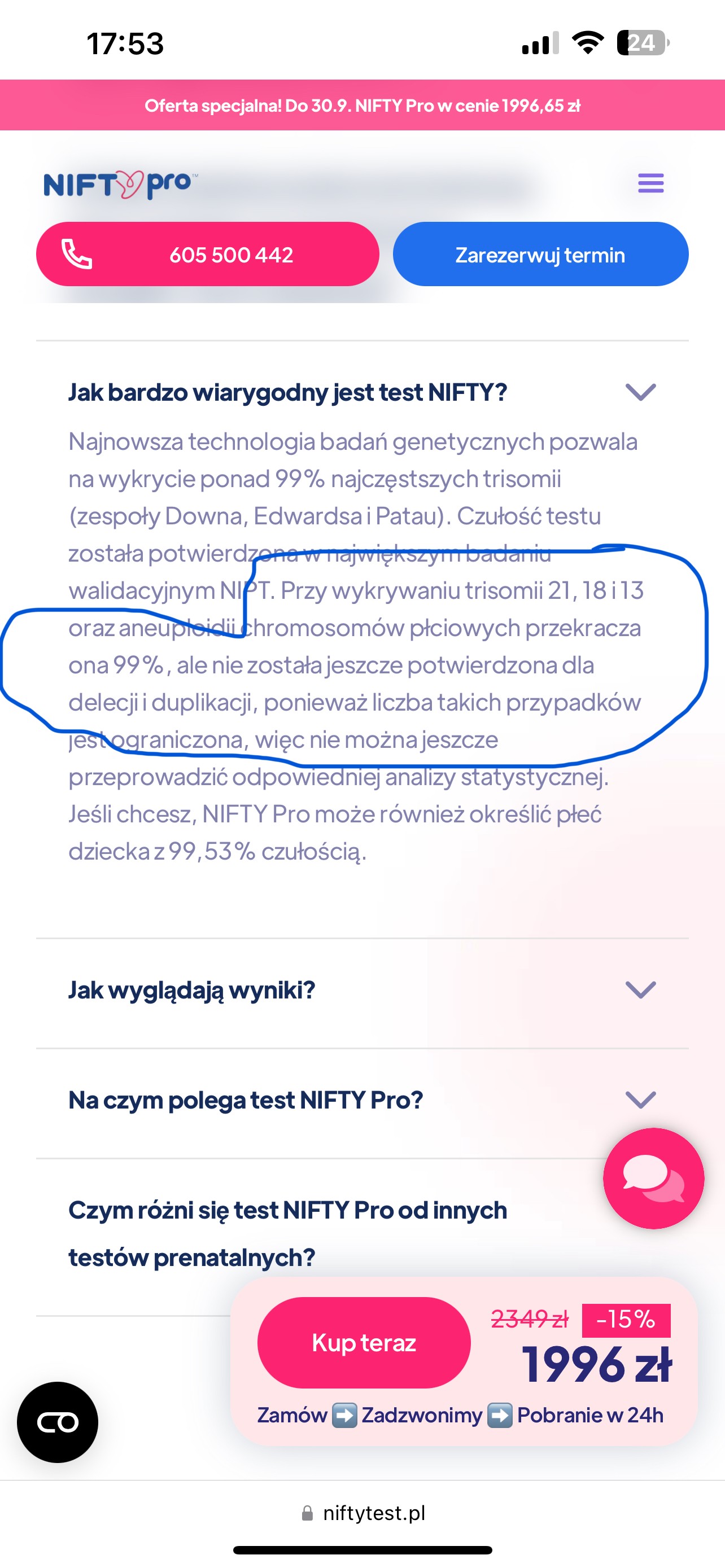The image size is (725, 1568).
Task: Tap Kup teraz to buy
Action: point(364,1342)
